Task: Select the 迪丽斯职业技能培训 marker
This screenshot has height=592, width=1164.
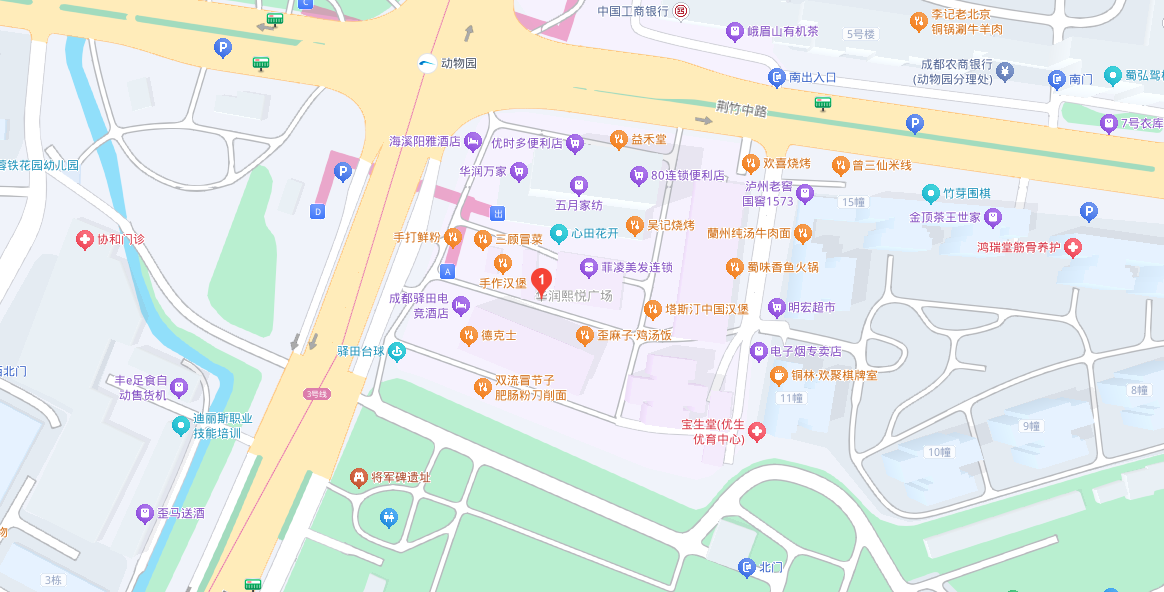Action: [x=180, y=426]
